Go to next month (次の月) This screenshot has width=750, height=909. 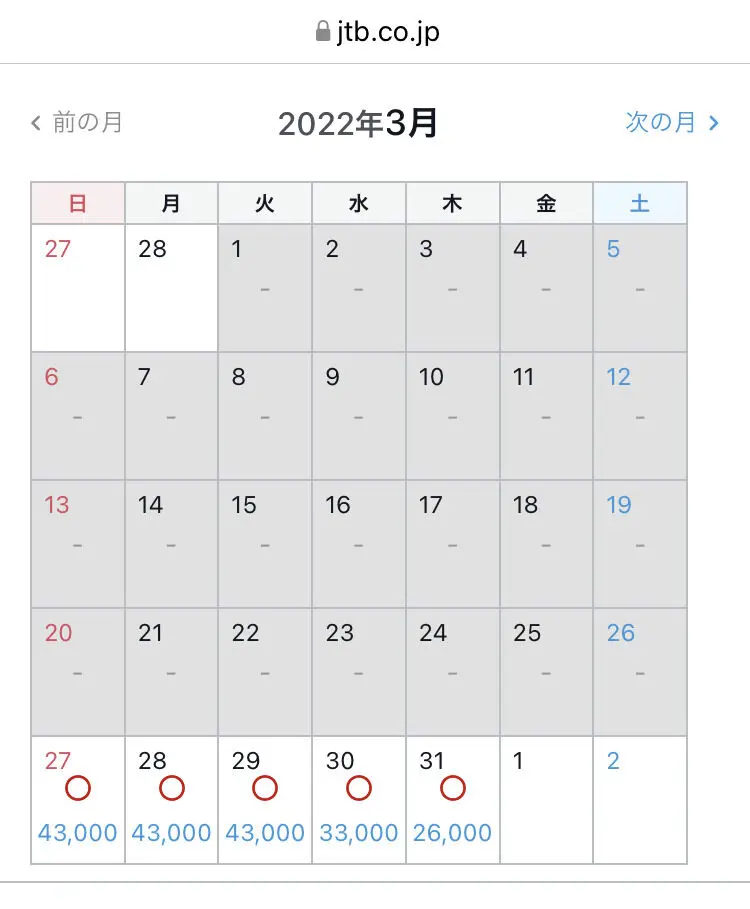pyautogui.click(x=671, y=123)
